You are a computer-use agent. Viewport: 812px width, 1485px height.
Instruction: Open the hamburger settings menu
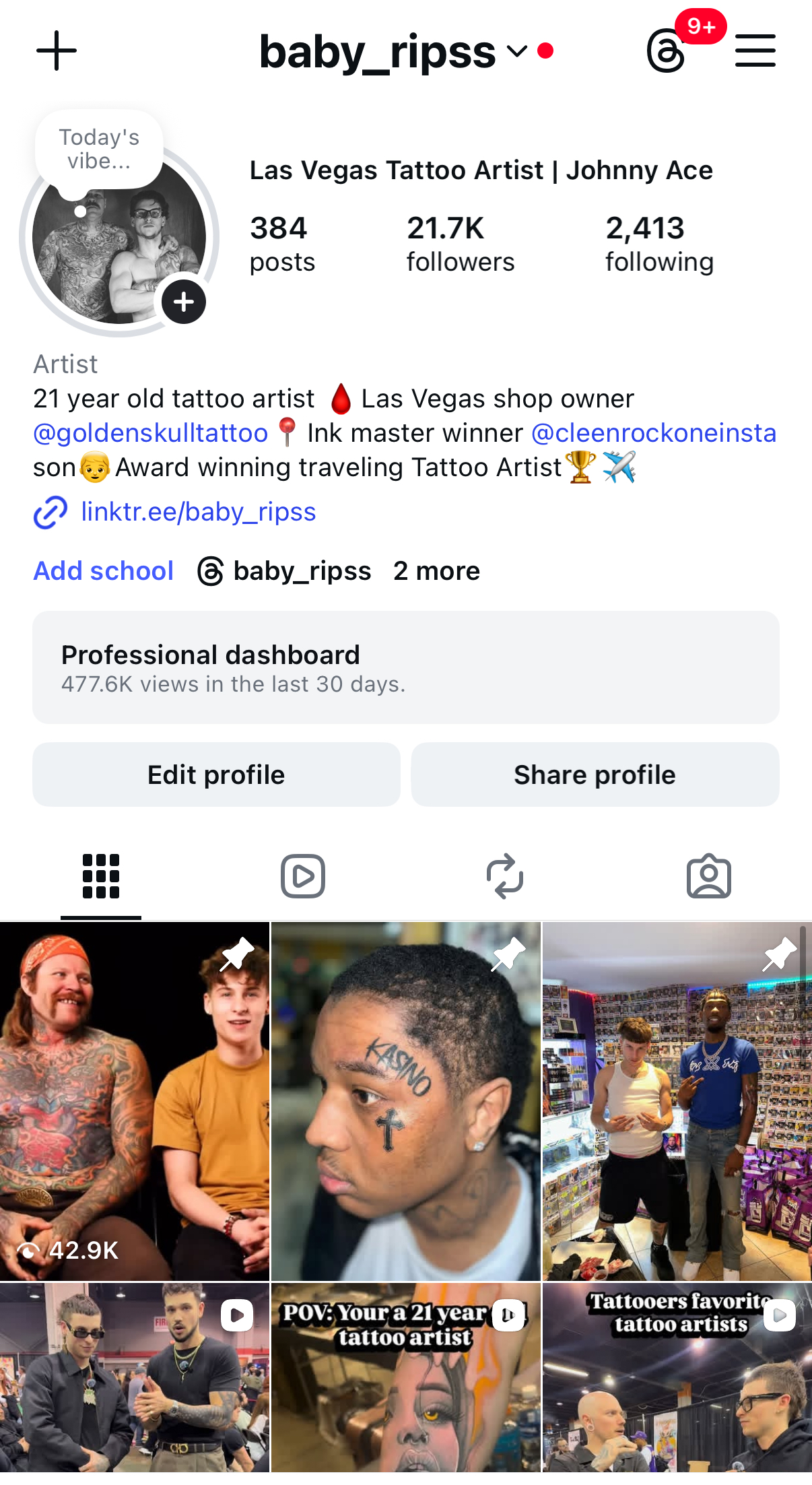click(755, 51)
